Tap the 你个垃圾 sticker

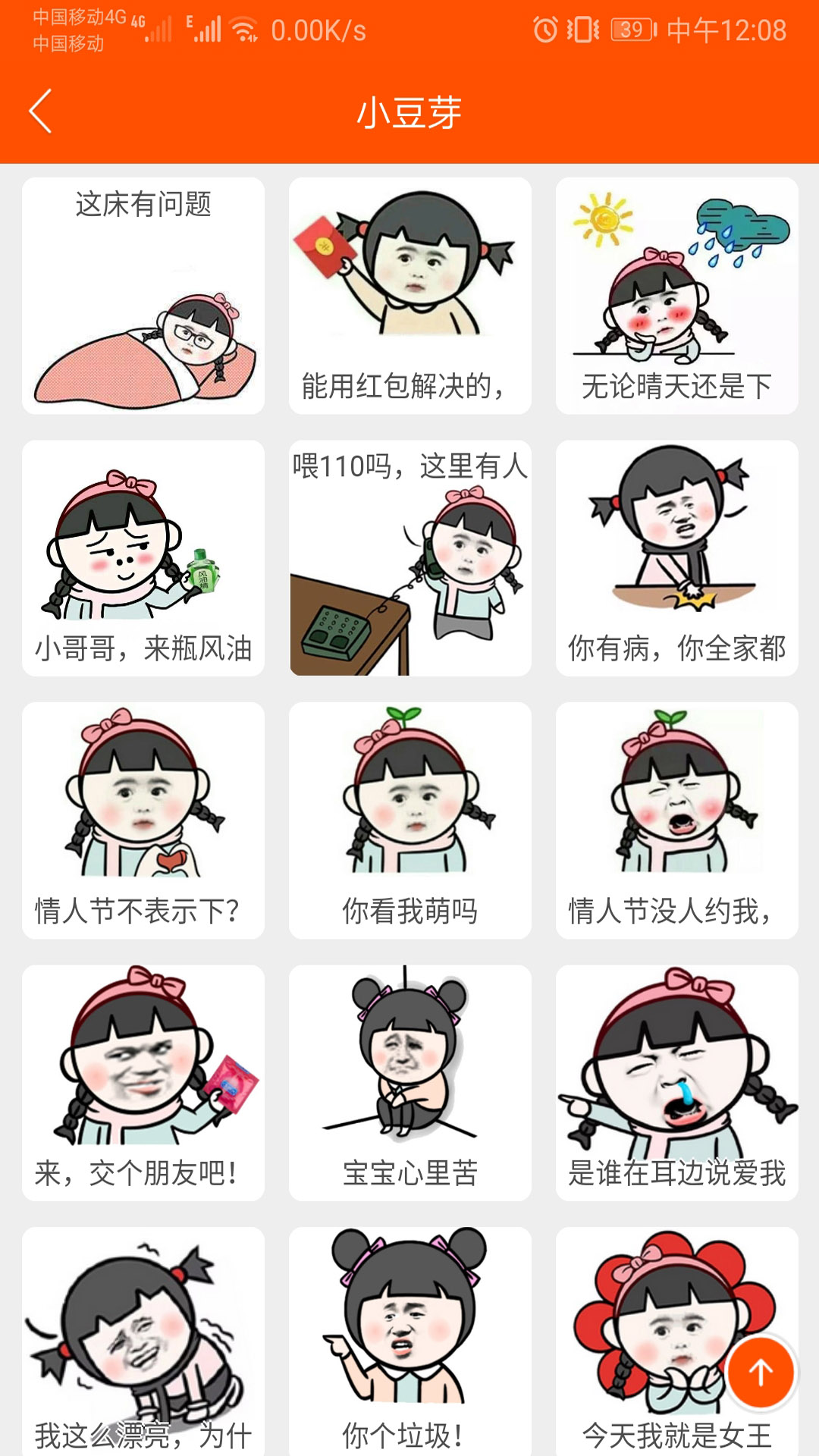click(409, 1341)
